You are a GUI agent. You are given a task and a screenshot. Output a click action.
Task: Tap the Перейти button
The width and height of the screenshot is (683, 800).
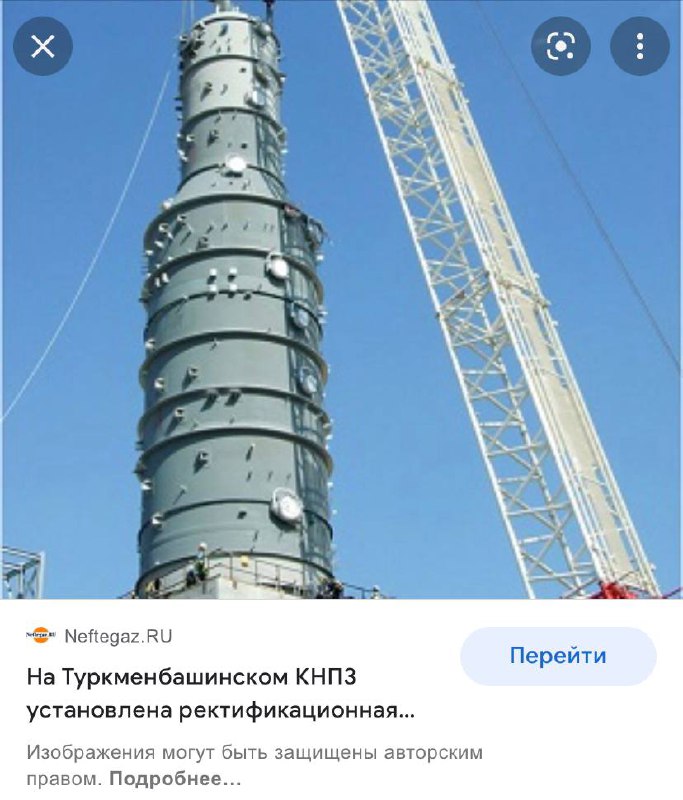pyautogui.click(x=558, y=656)
